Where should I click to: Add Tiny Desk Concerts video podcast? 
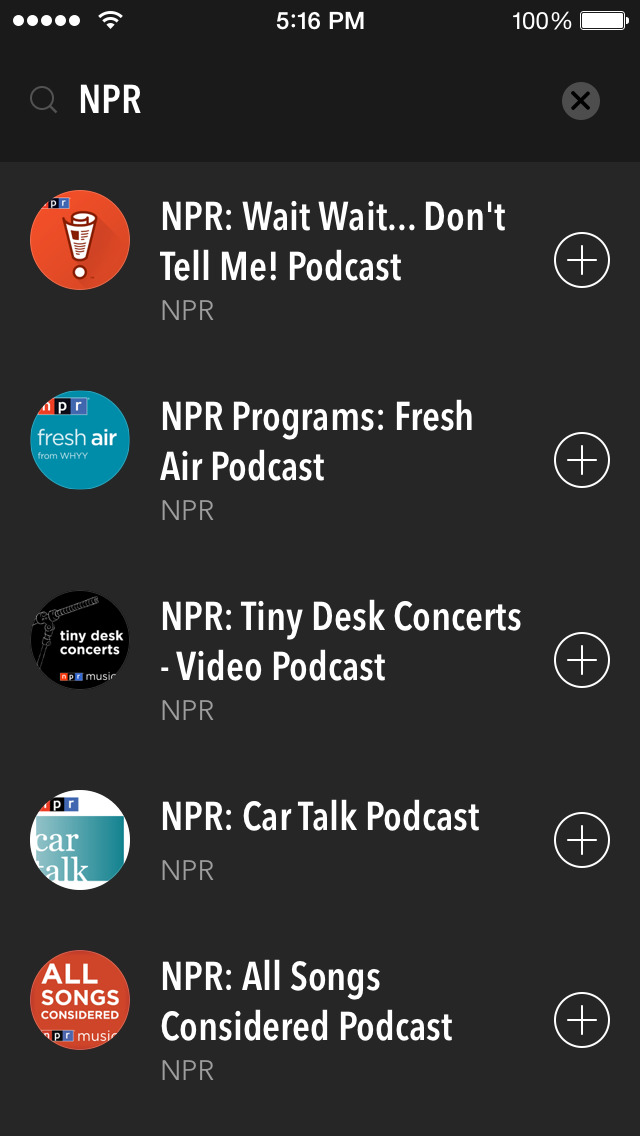point(582,660)
